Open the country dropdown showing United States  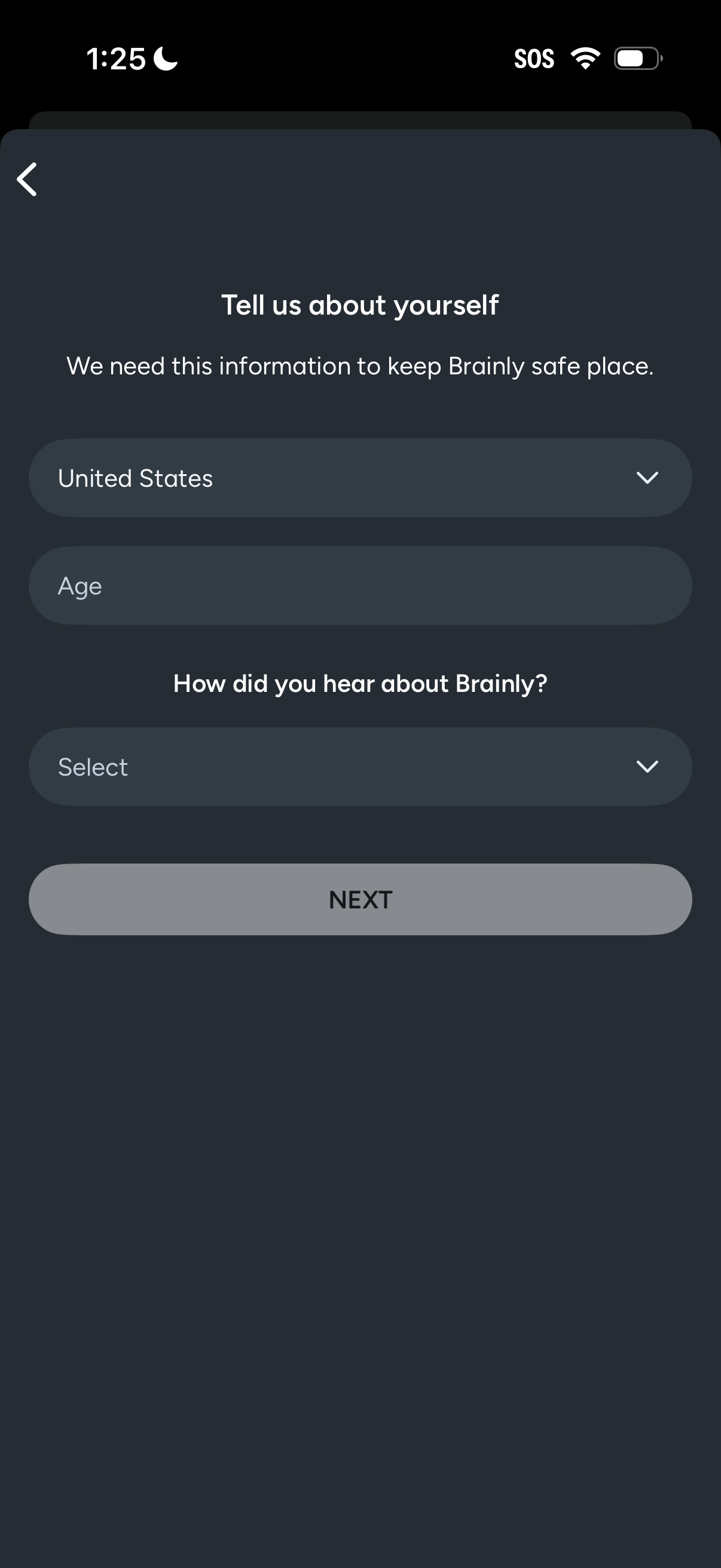click(x=360, y=477)
